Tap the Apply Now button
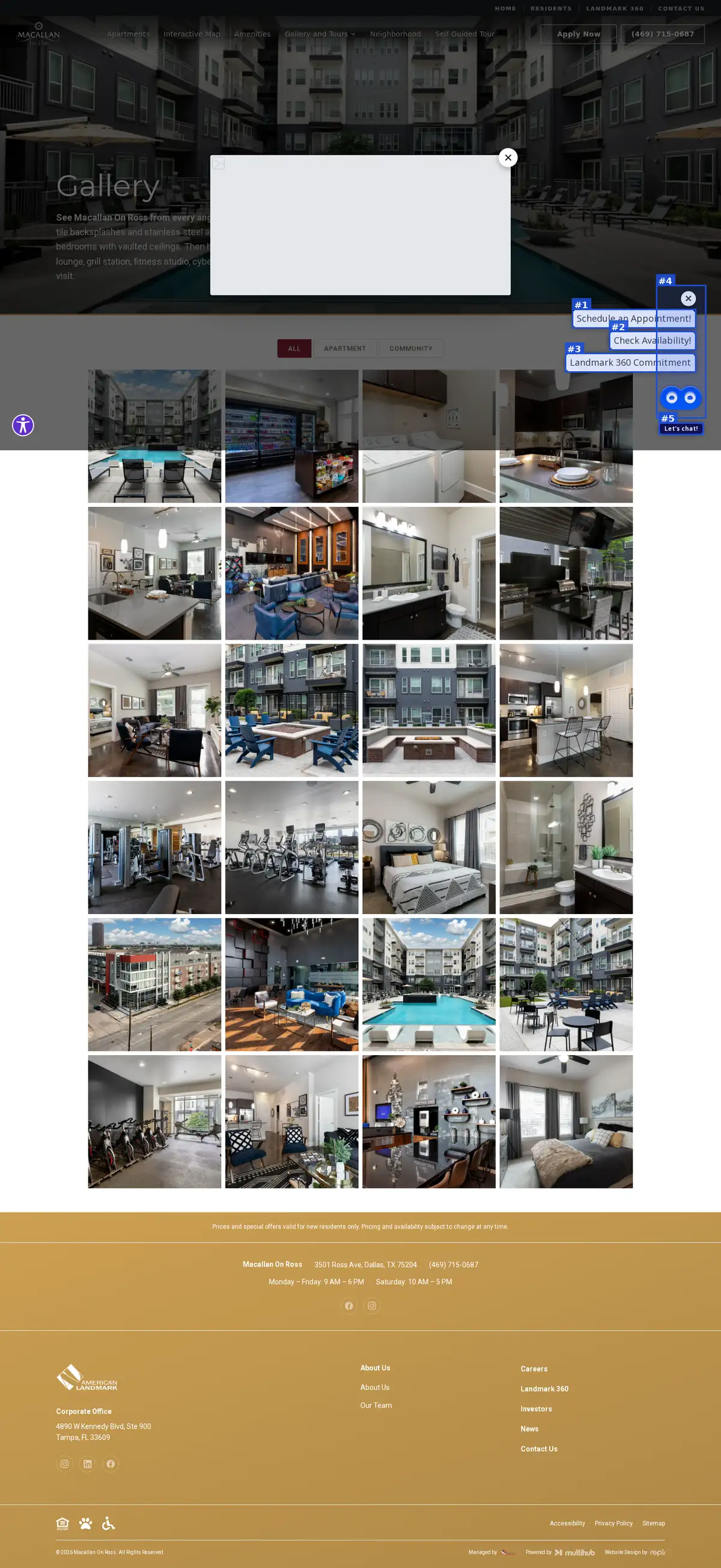 pyautogui.click(x=579, y=34)
